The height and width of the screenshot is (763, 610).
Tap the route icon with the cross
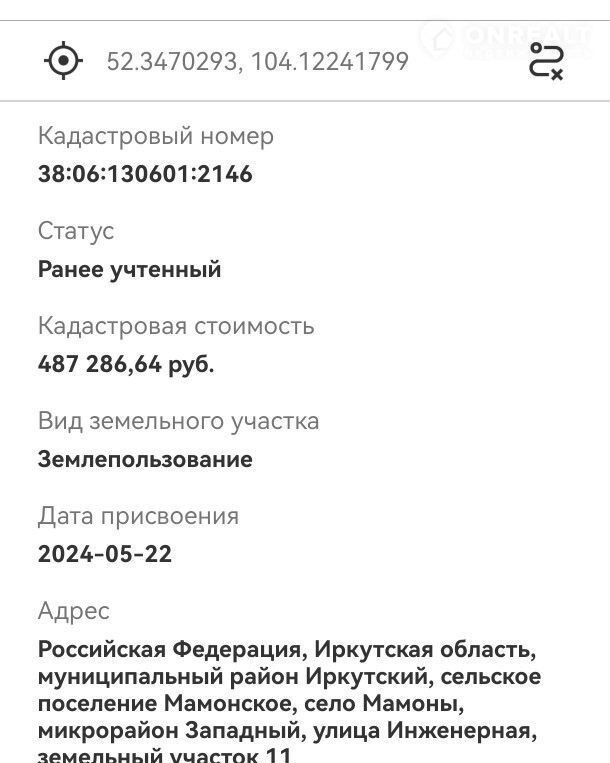546,61
